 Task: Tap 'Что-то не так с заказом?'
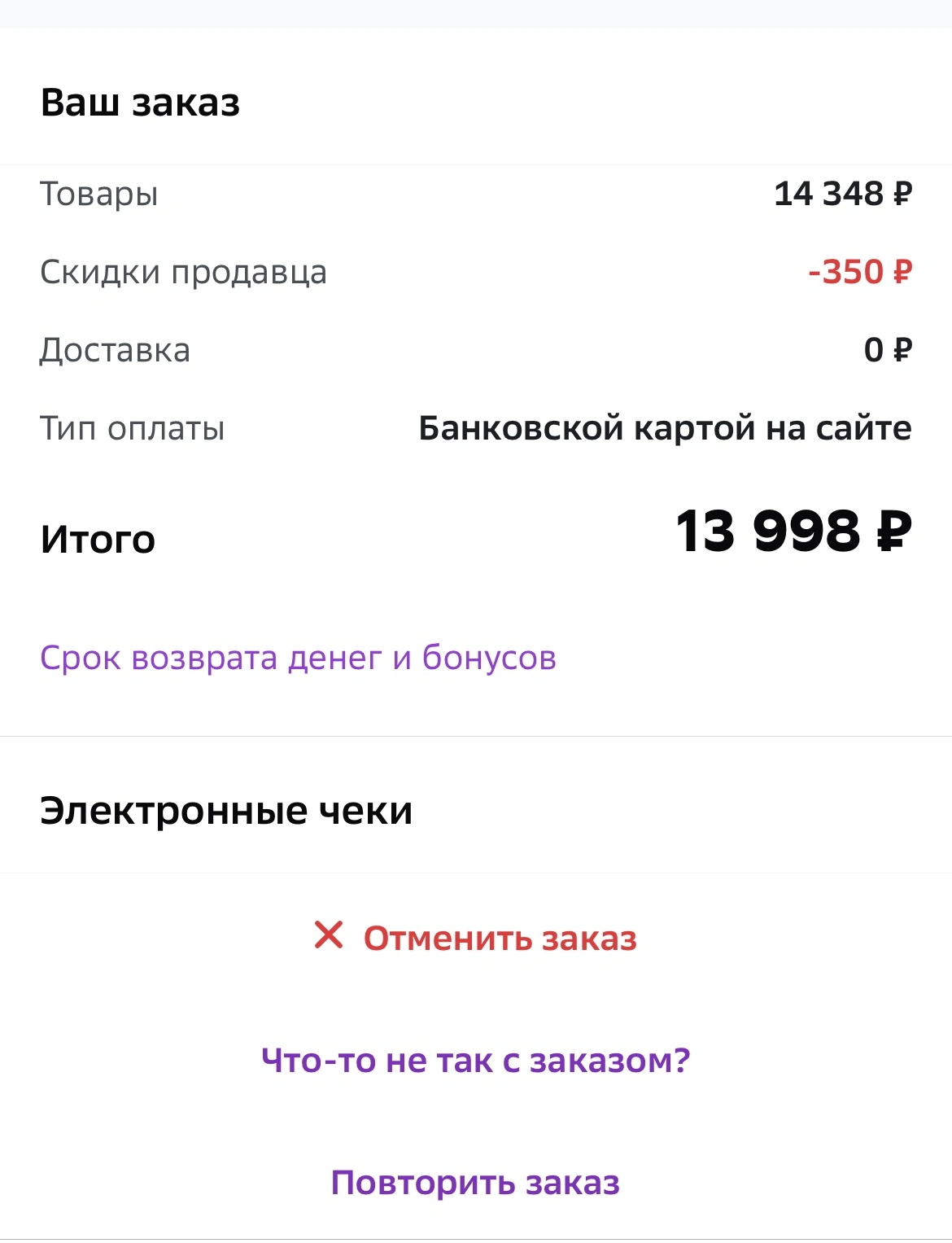pos(476,1060)
